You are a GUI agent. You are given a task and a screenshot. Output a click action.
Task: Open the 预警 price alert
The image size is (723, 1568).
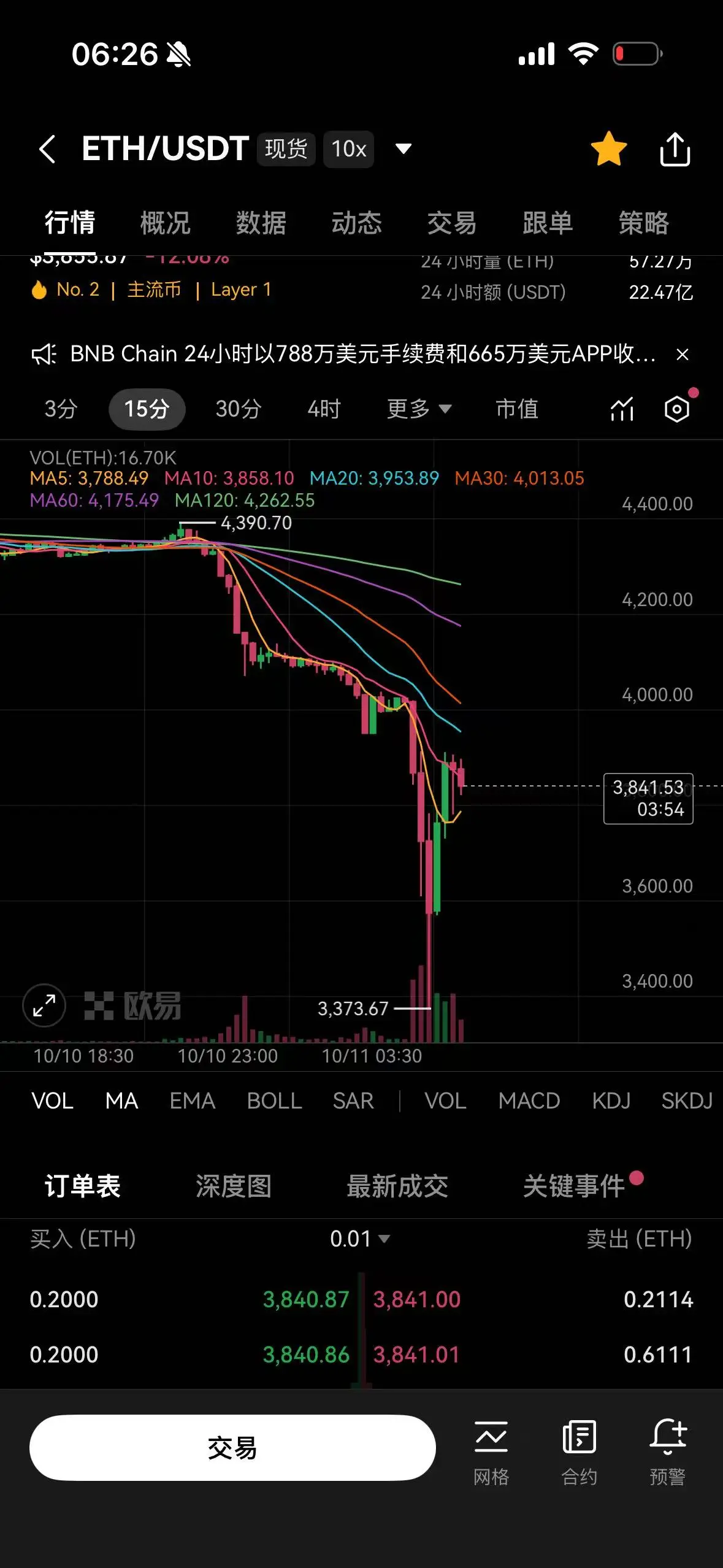click(667, 1452)
